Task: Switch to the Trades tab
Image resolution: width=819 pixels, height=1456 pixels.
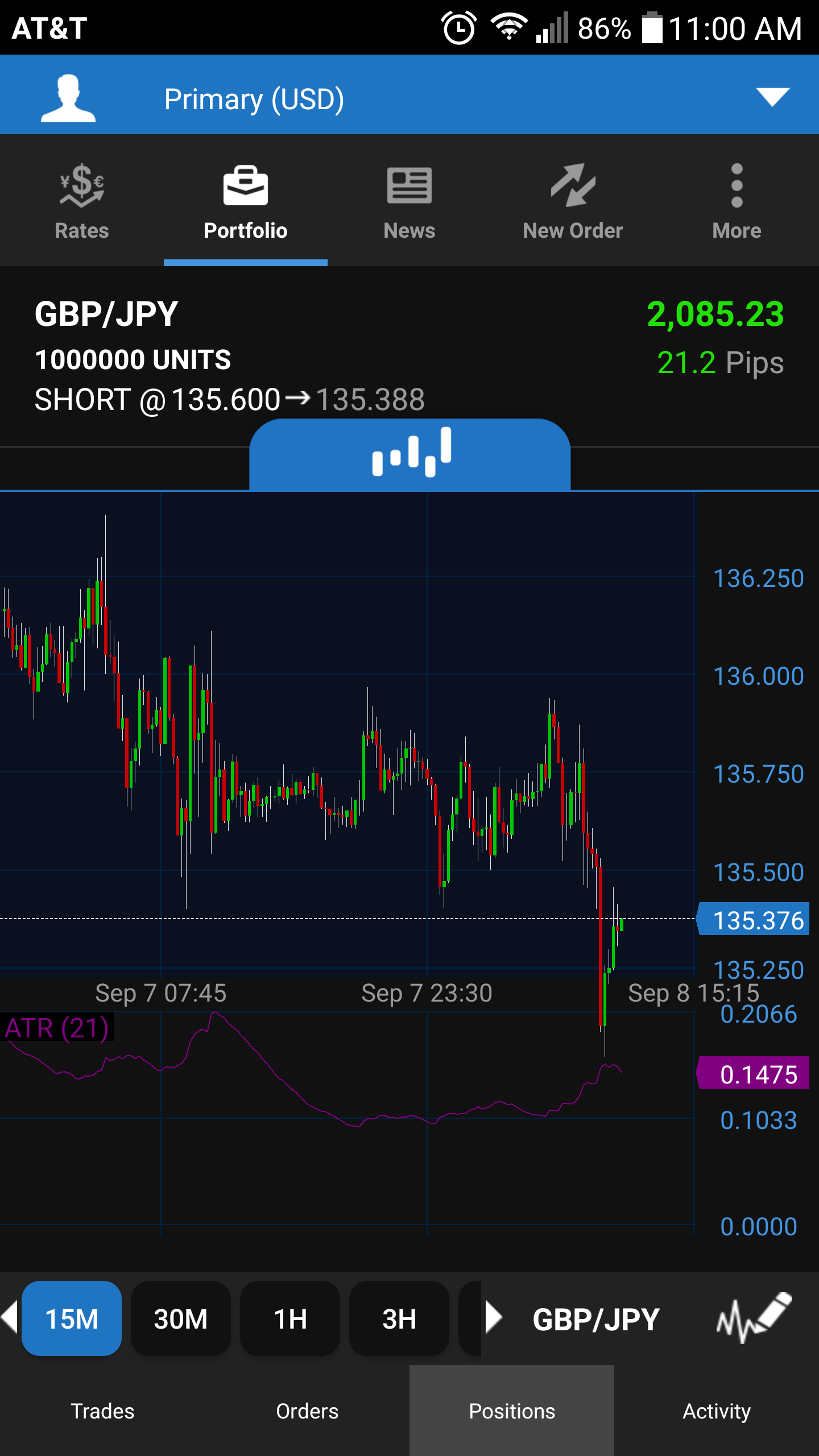Action: tap(102, 1411)
